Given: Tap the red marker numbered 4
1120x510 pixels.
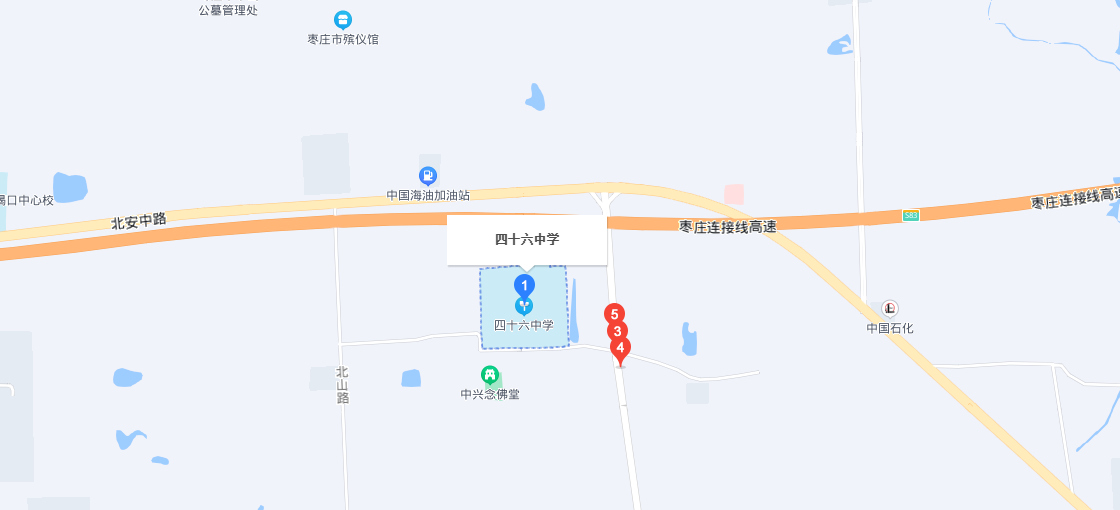Looking at the screenshot, I should (x=621, y=349).
